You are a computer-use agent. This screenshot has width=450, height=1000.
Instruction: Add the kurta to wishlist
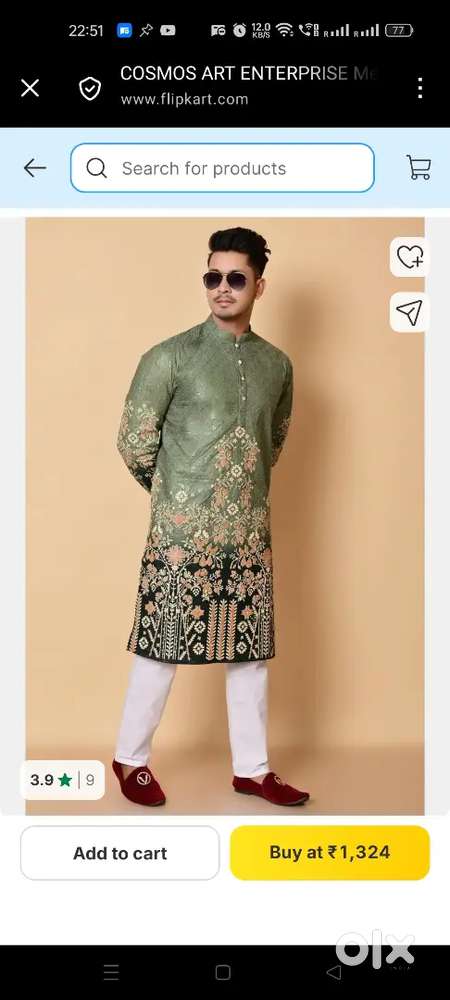point(409,257)
